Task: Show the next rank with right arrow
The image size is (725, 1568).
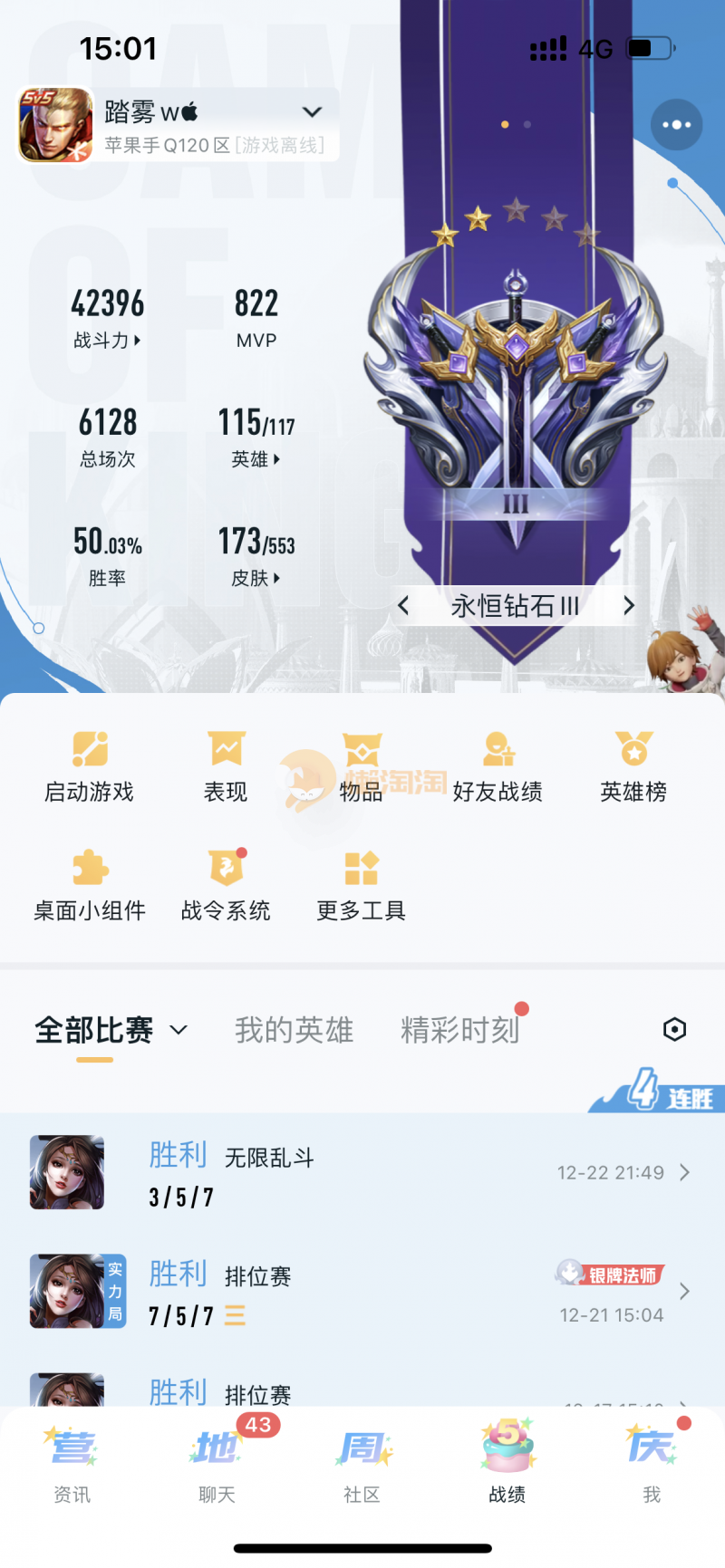Action: click(x=629, y=605)
